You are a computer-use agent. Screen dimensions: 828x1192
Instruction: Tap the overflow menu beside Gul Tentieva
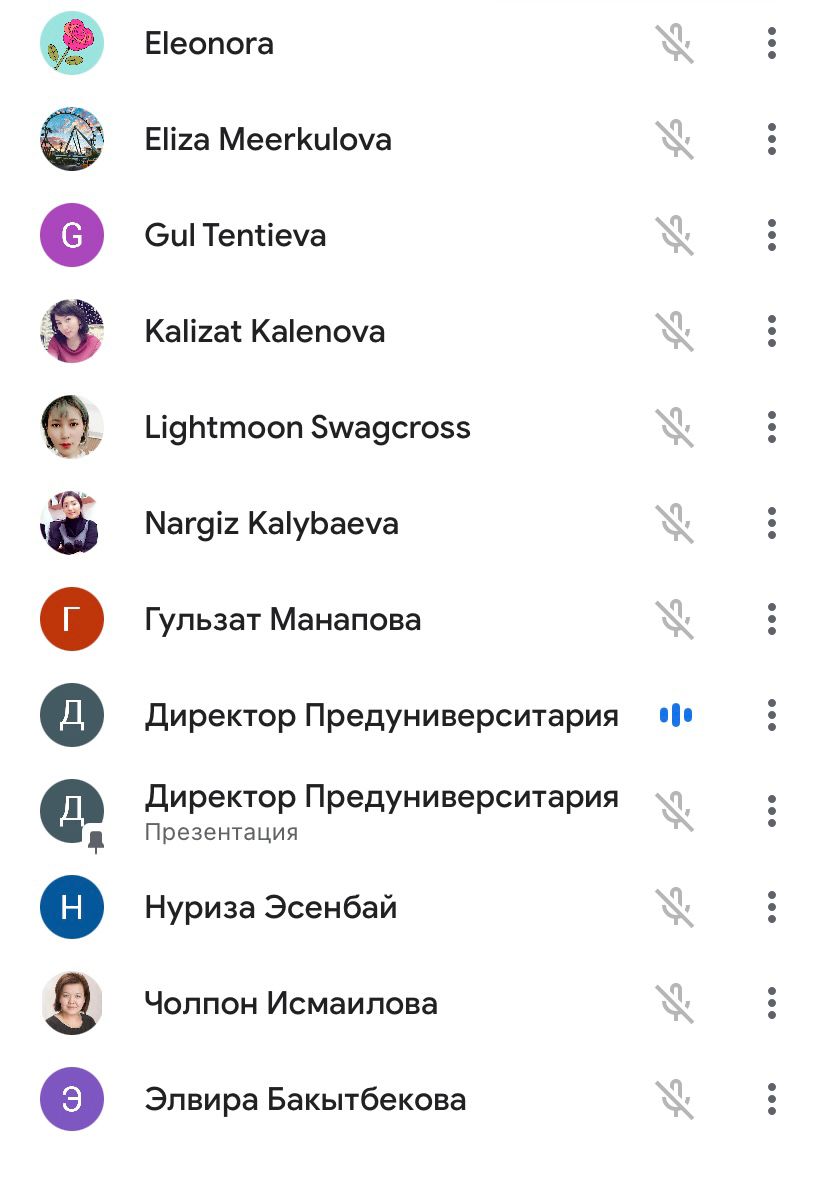(771, 235)
